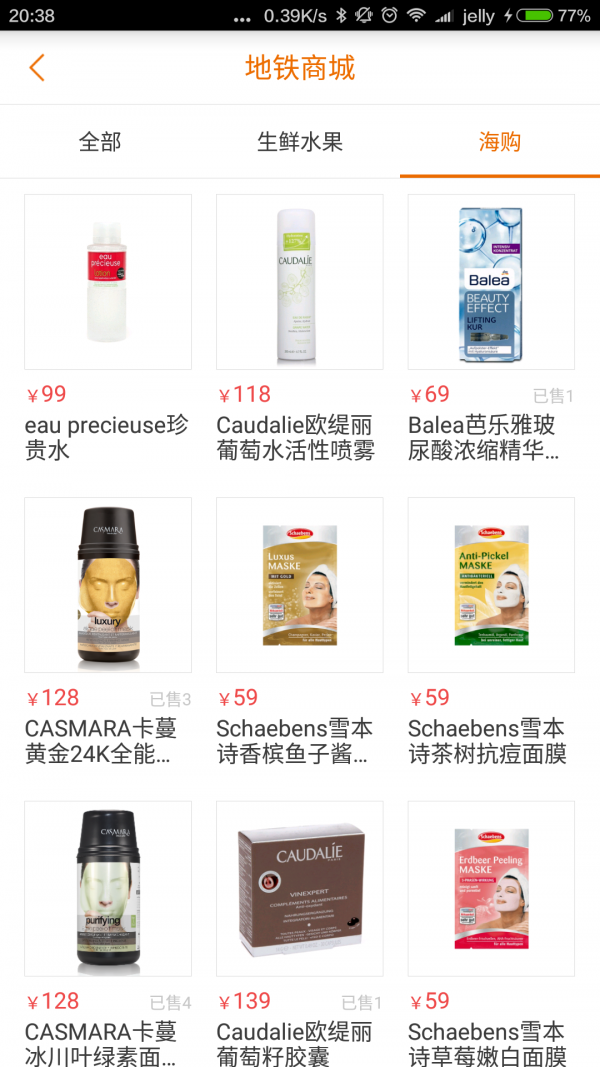The height and width of the screenshot is (1067, 600).
Task: View Caudalie欧缇丽葡萄籽胶囊
Action: (x=300, y=888)
